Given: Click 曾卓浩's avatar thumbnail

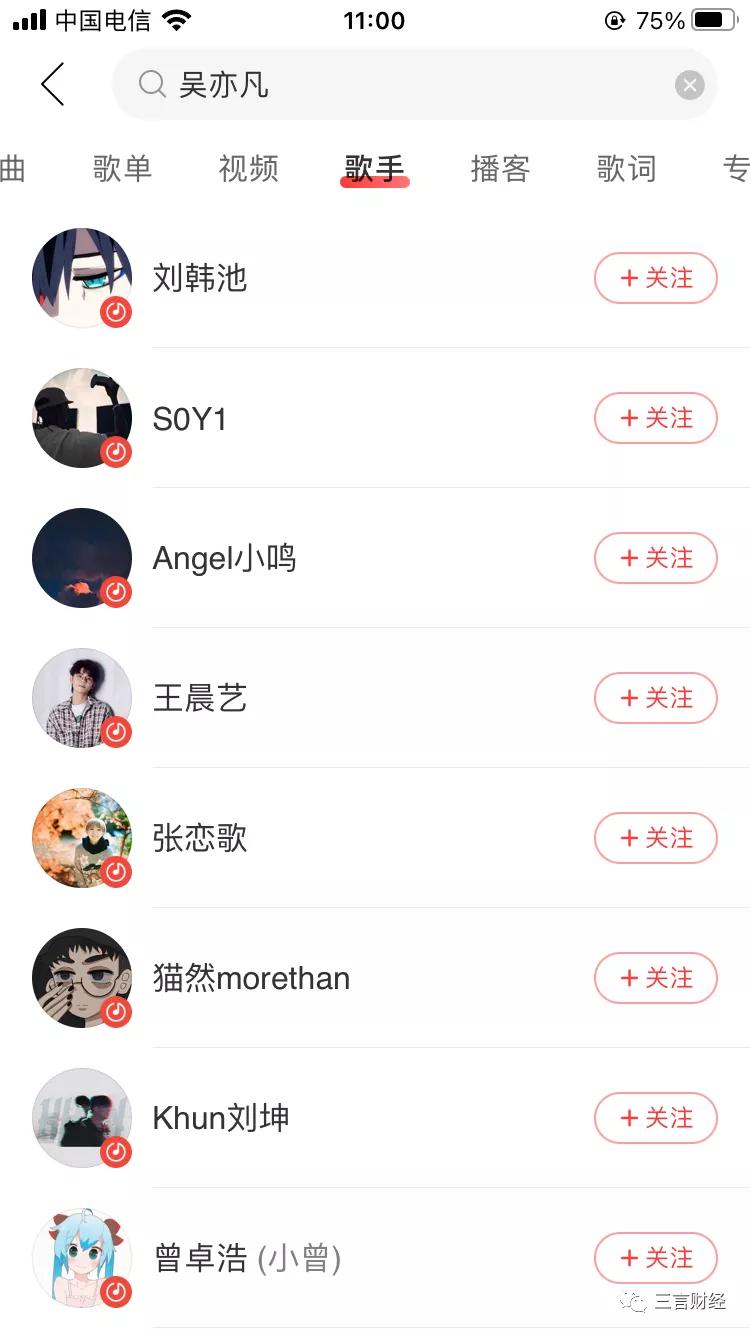Looking at the screenshot, I should (x=82, y=1258).
